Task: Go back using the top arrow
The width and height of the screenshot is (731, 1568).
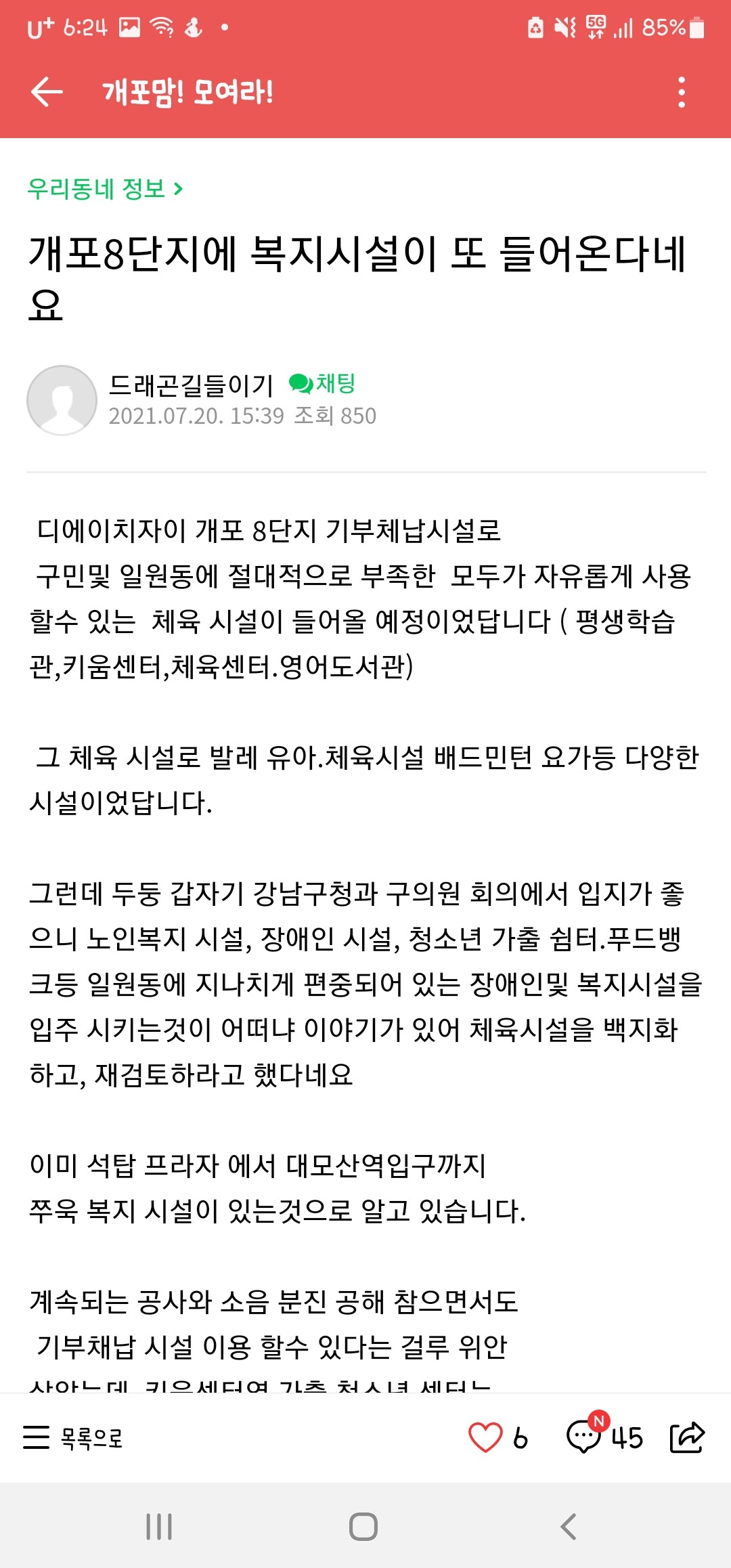Action: pyautogui.click(x=47, y=92)
